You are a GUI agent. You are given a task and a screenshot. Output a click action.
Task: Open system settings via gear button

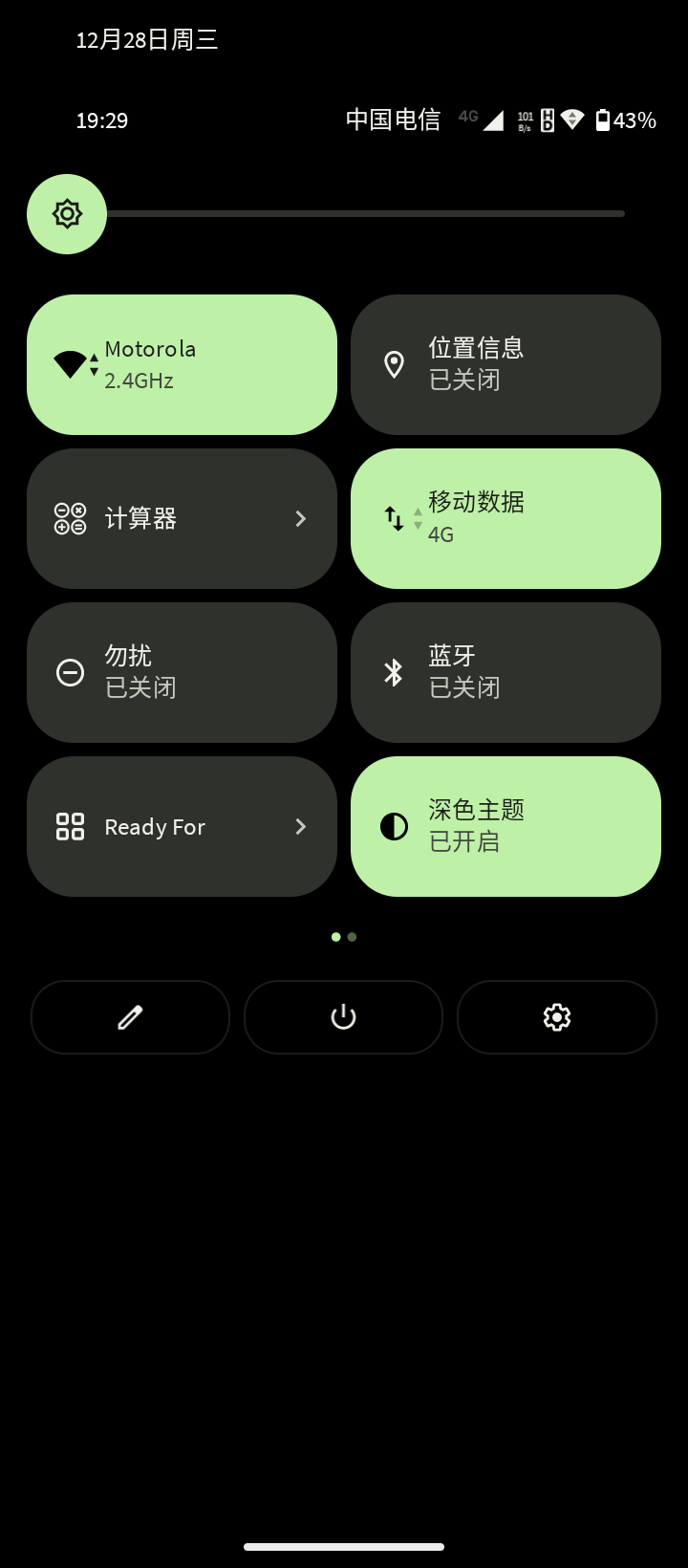557,1017
